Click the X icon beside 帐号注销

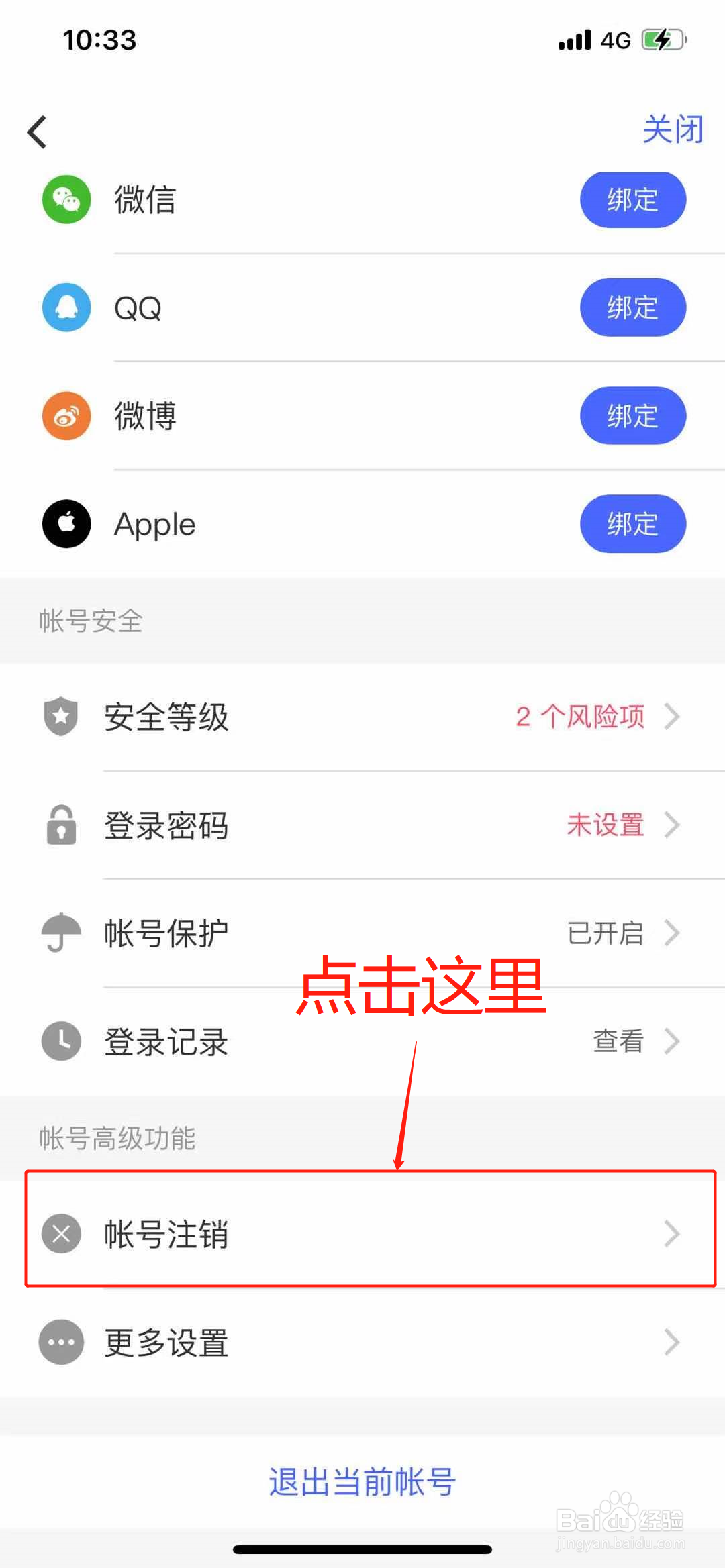[x=60, y=1233]
